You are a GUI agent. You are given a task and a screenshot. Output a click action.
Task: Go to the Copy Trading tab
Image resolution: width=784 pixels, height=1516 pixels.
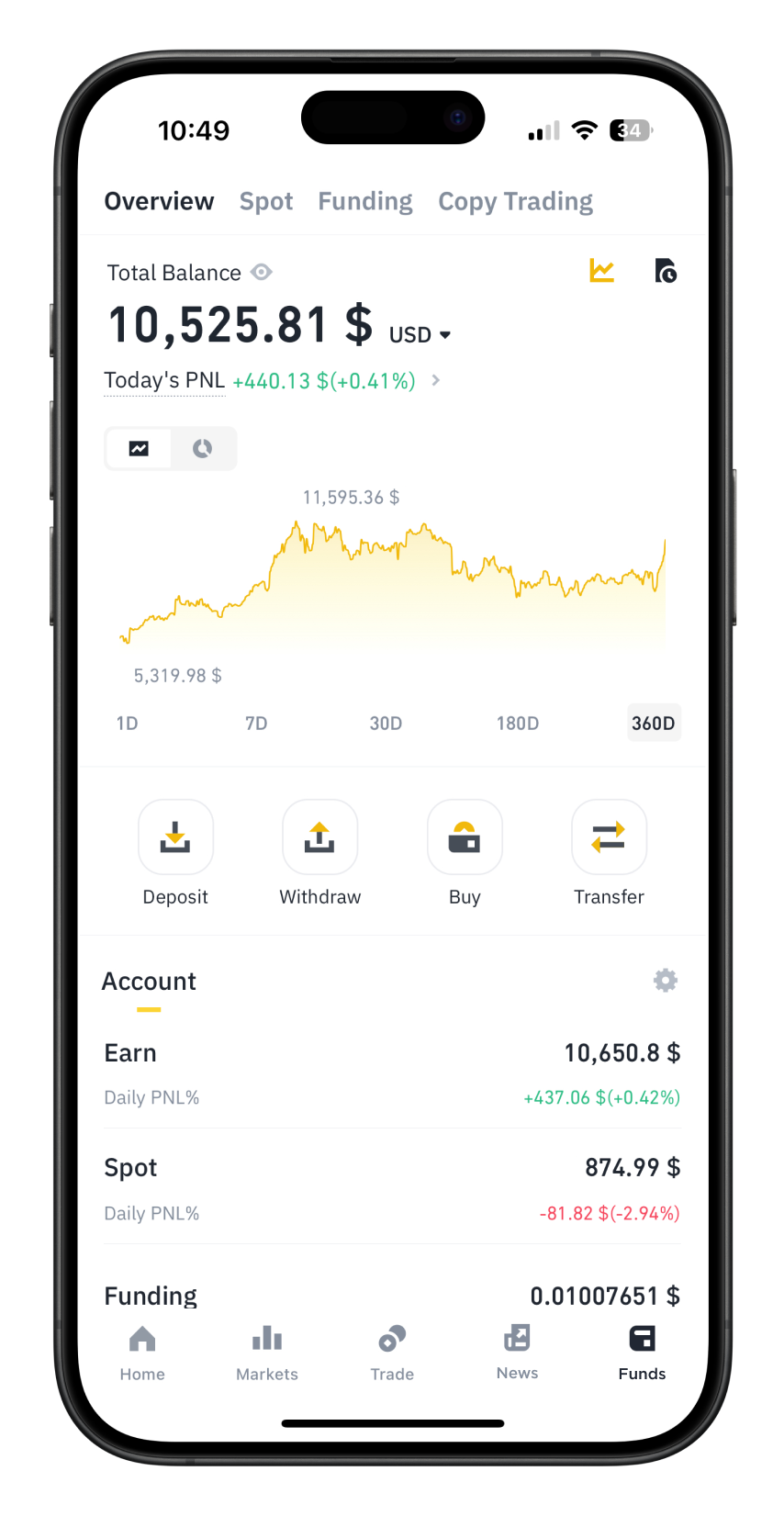point(515,201)
